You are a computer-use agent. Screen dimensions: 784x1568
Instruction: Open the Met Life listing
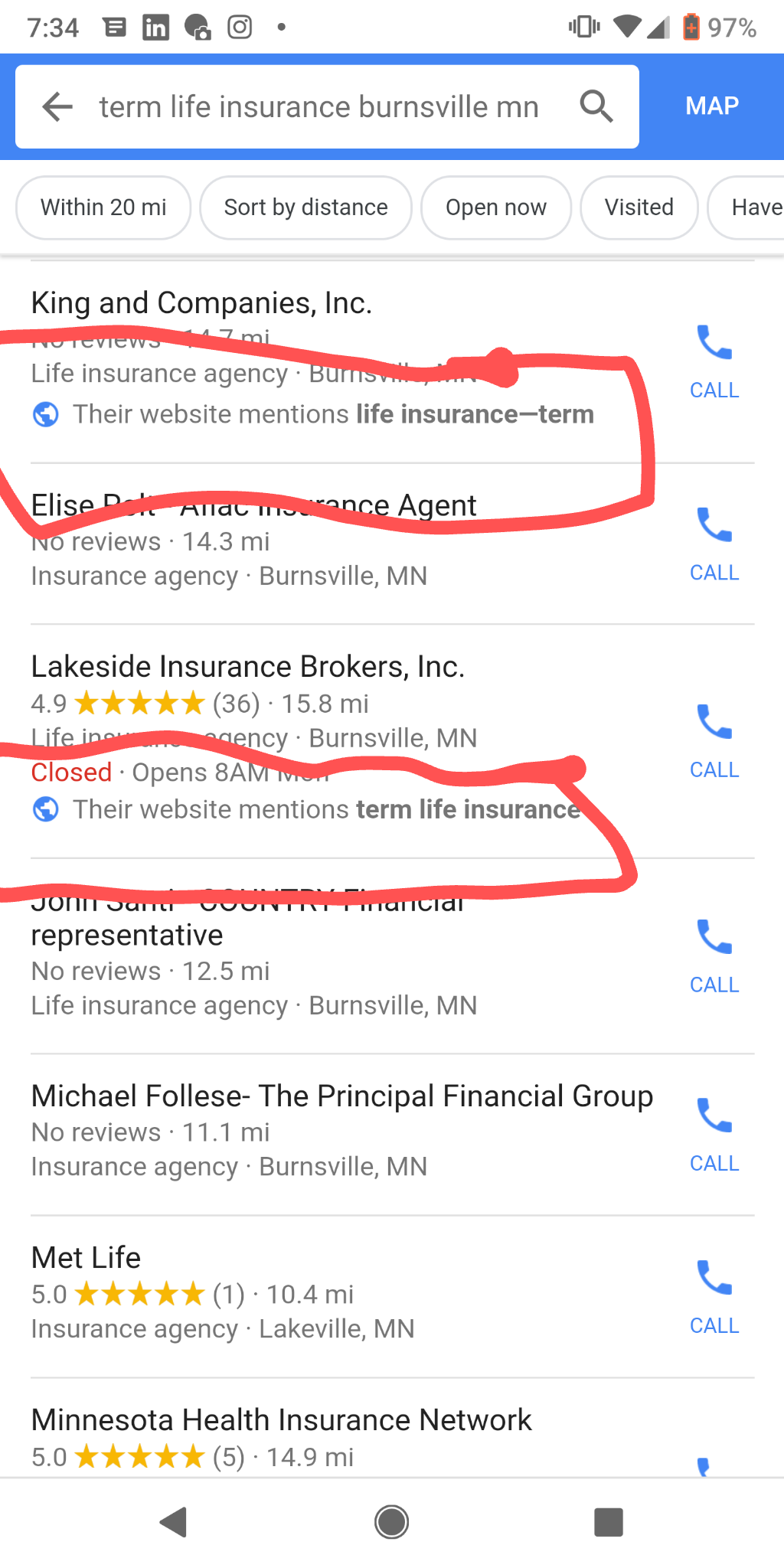(86, 1258)
